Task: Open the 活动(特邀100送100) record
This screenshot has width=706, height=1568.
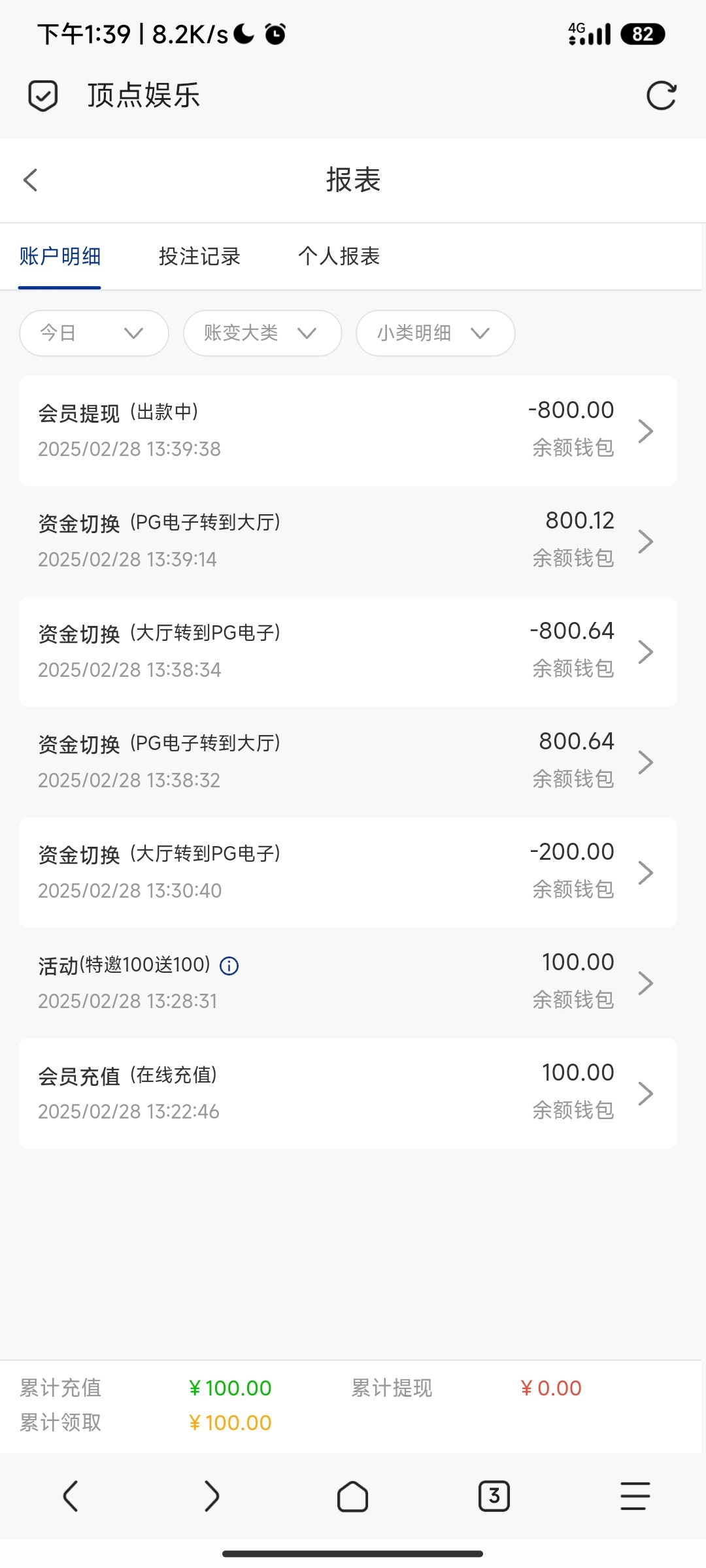Action: [x=348, y=983]
